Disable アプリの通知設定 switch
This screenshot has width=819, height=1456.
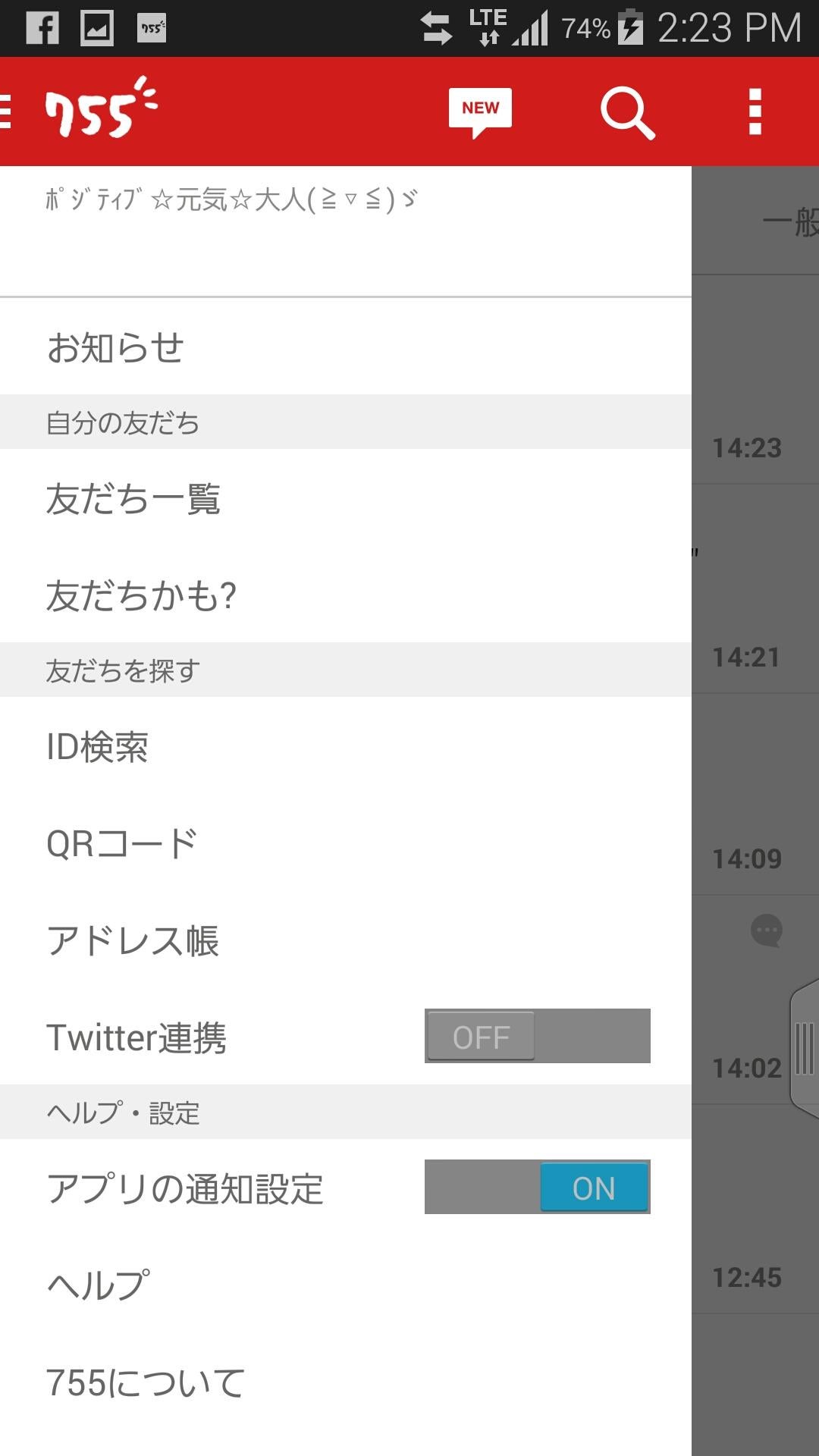pos(537,1188)
